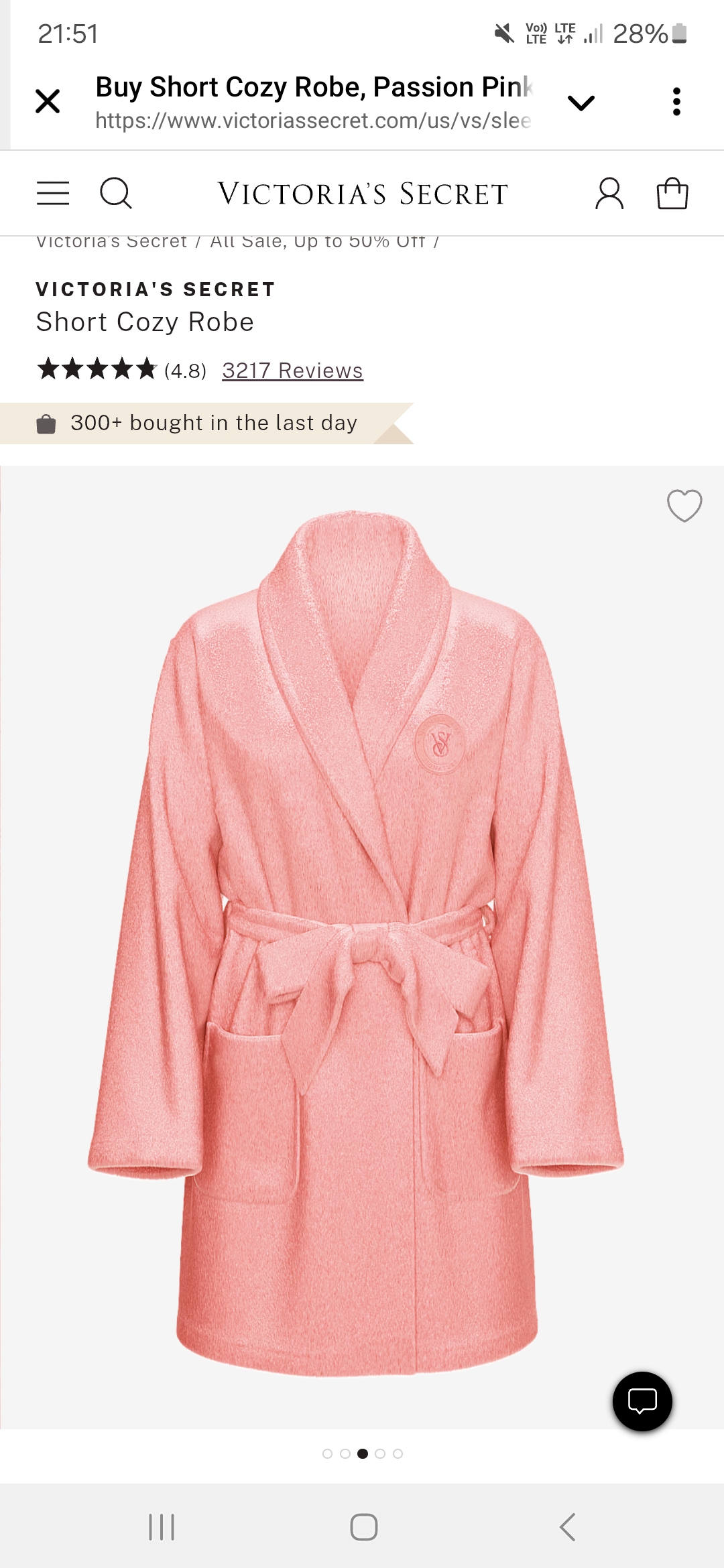
Task: Go to Victoria's Secret home logo
Action: pos(363,194)
